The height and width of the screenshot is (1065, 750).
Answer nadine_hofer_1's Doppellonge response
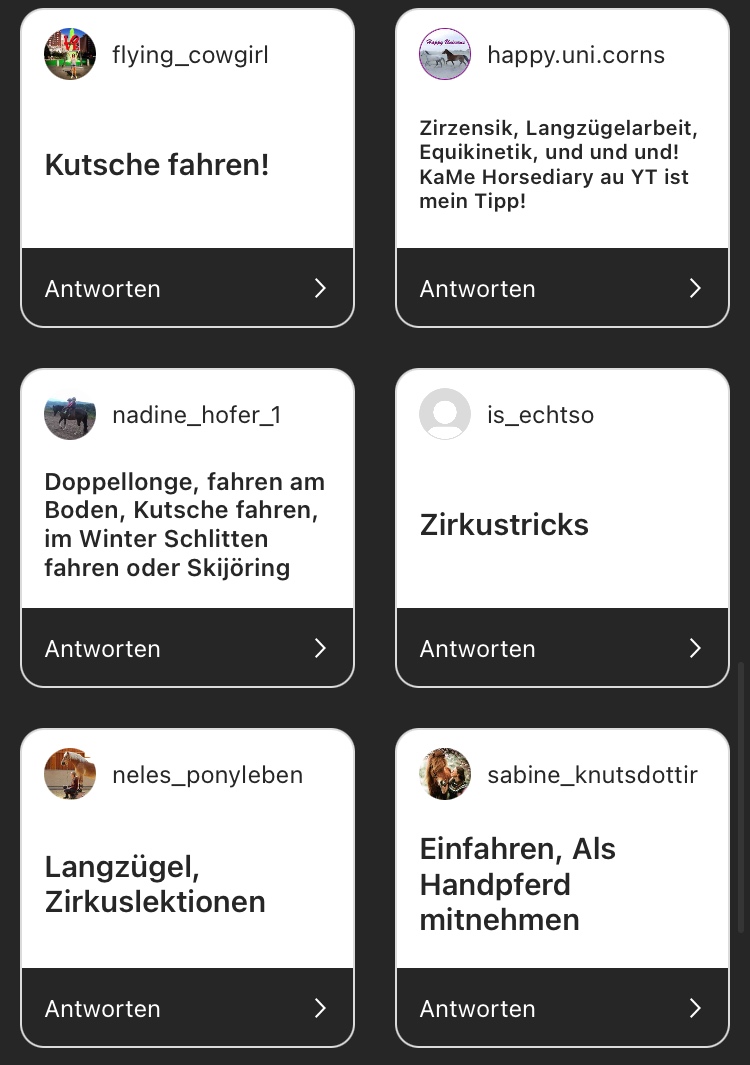187,648
